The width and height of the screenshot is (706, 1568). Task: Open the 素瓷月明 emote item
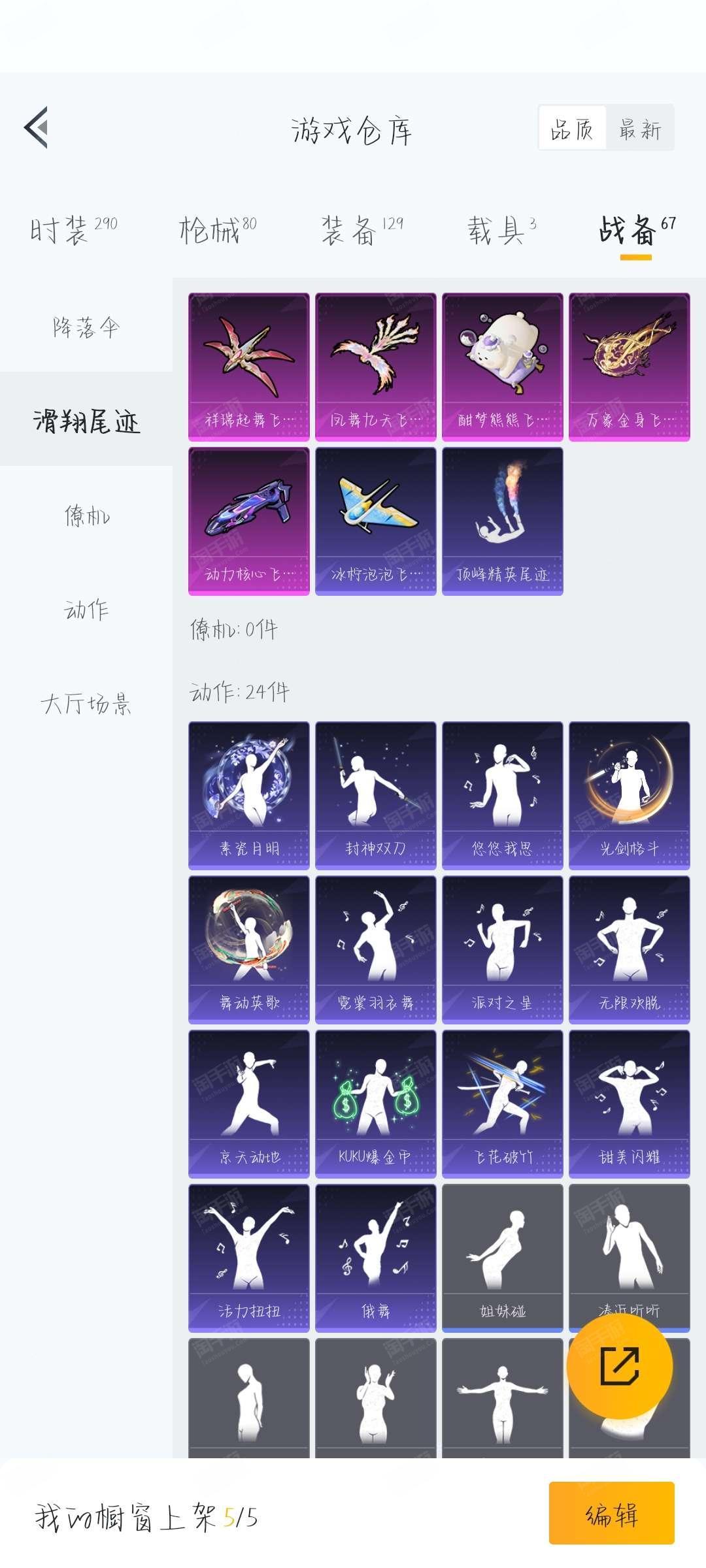(x=248, y=795)
